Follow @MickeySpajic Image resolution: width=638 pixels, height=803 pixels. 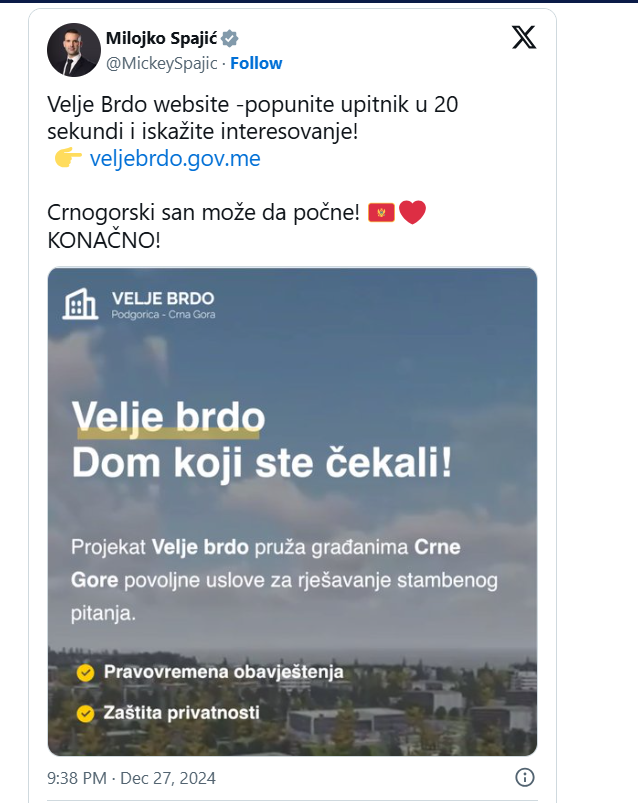click(256, 63)
